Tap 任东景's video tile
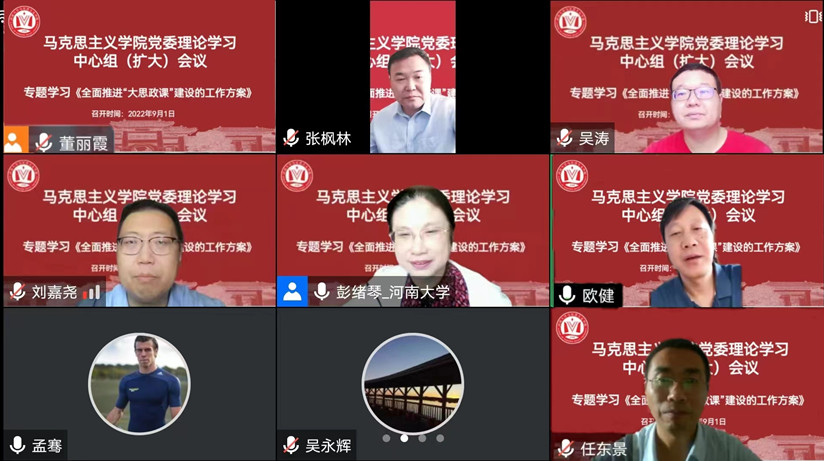Screen dimensions: 824x461 click(686, 385)
